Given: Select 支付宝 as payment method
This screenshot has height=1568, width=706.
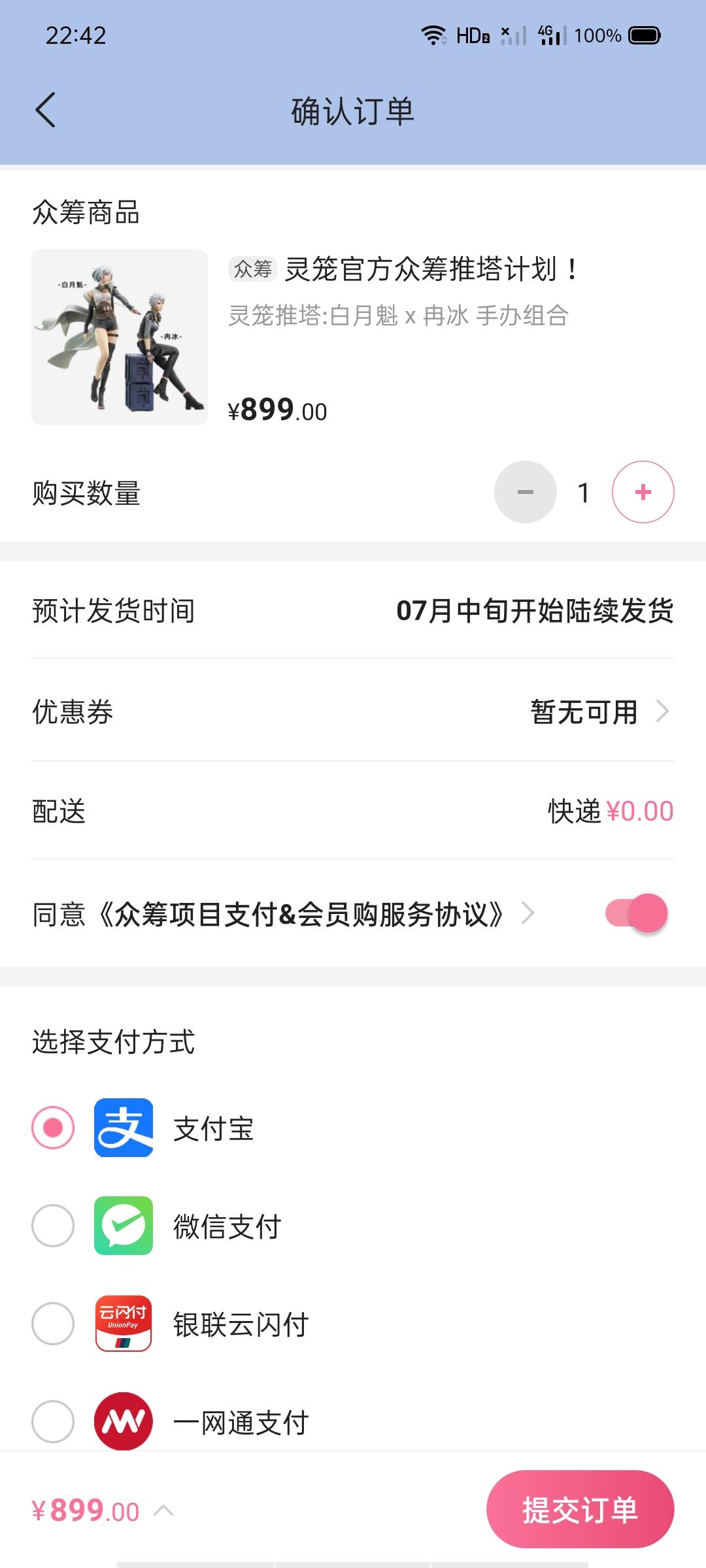Looking at the screenshot, I should click(x=53, y=1128).
